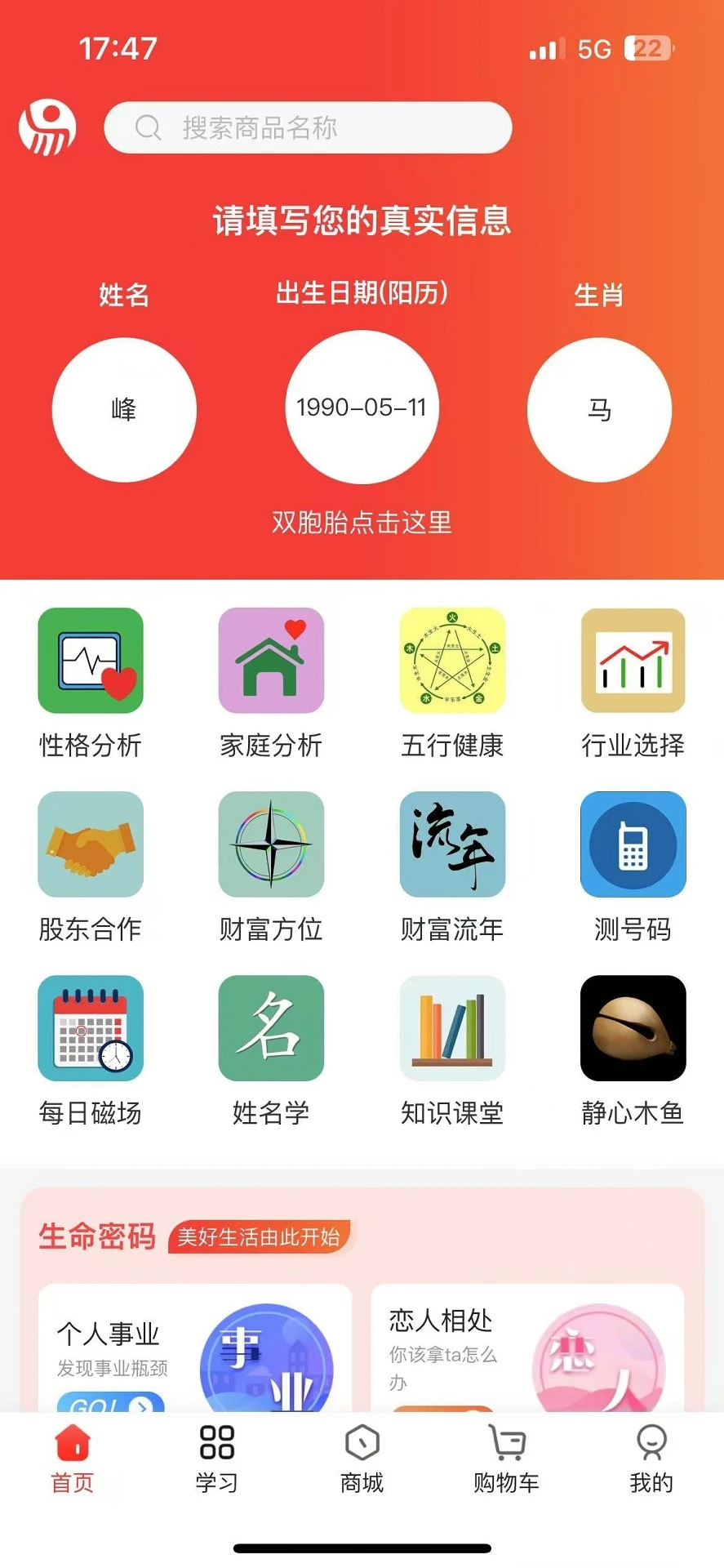Tap the 搜索商品名称 search bar
This screenshot has width=724, height=1568.
point(308,127)
